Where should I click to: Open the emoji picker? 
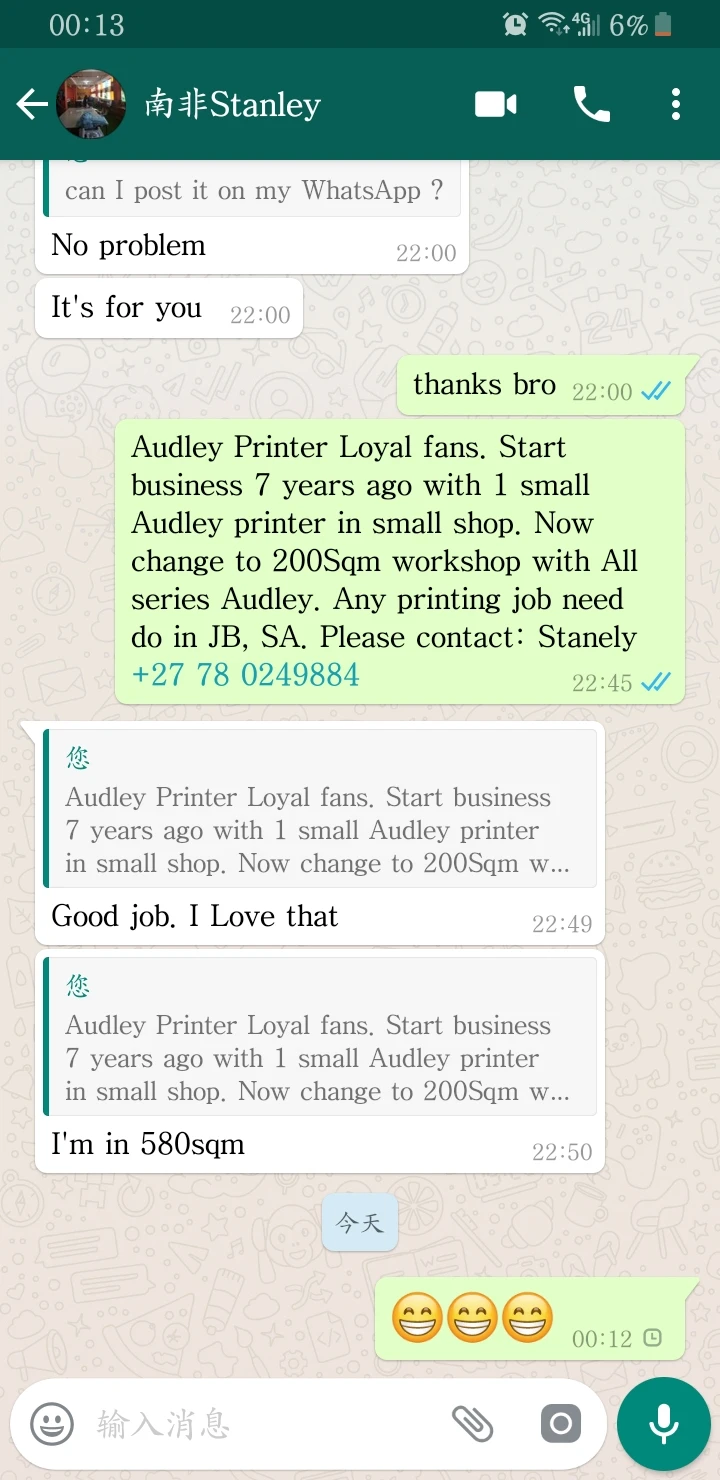click(x=51, y=1424)
